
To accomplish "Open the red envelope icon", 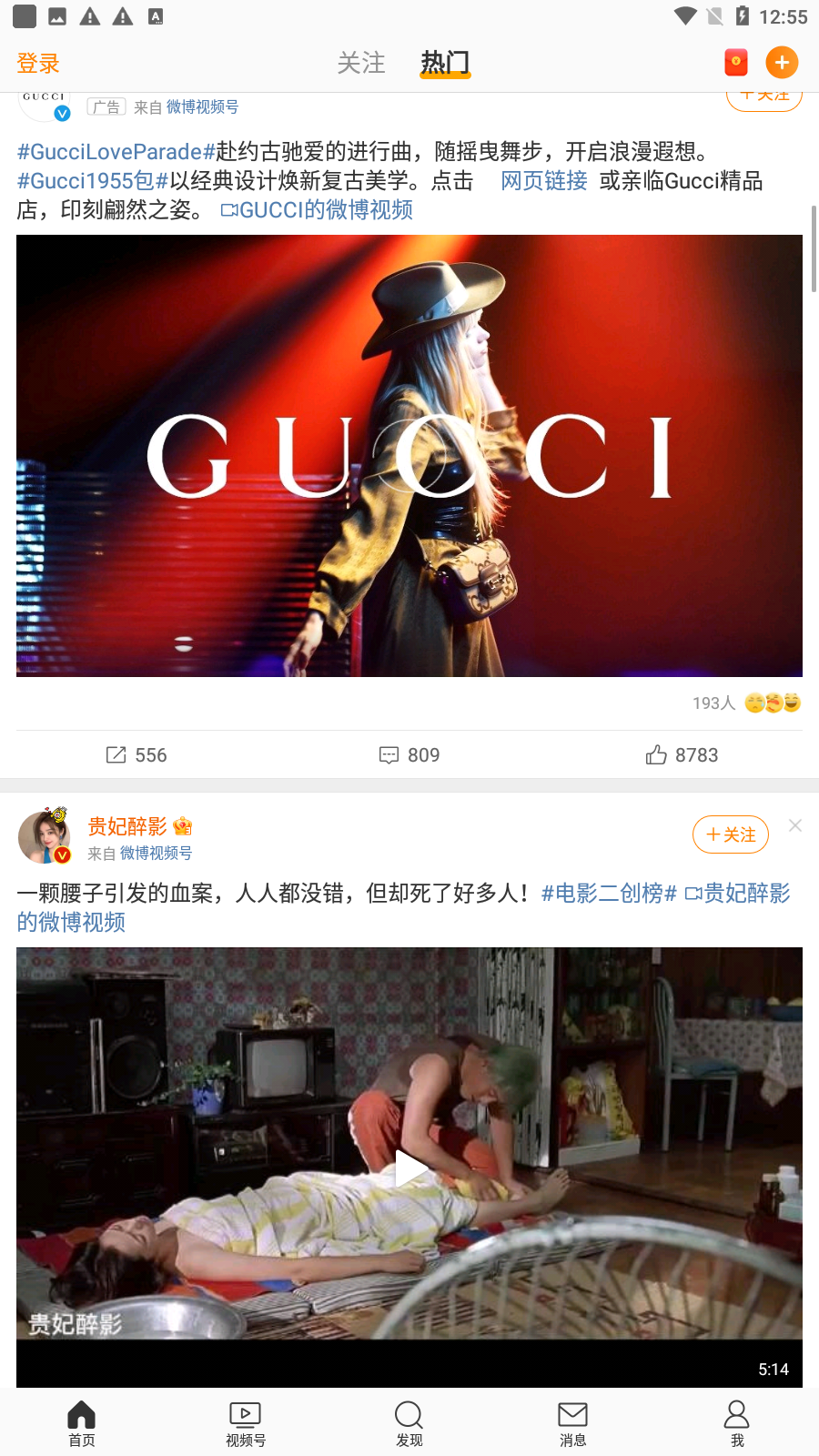I will 735,63.
